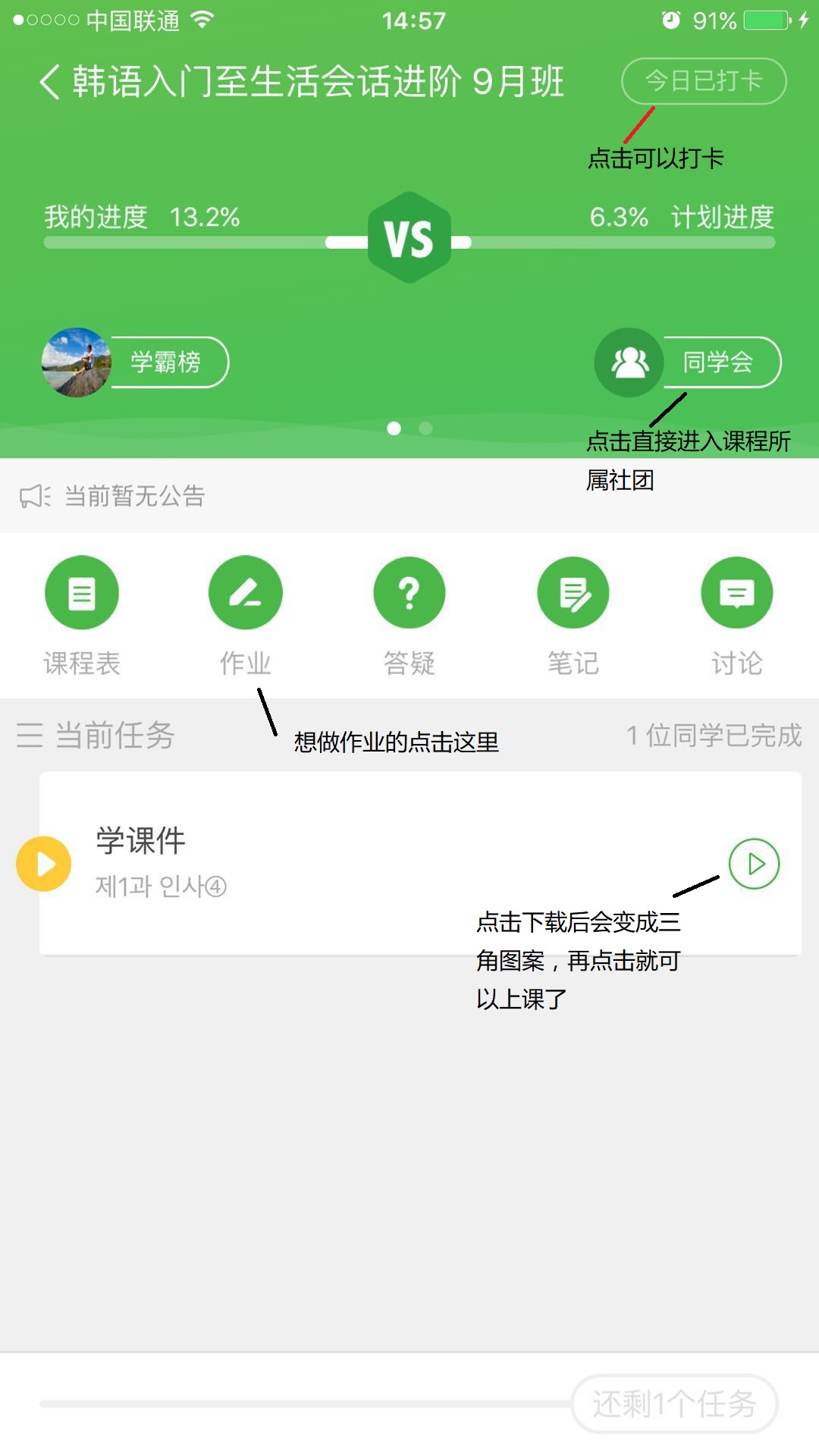Select the second banner page dot
The width and height of the screenshot is (819, 1456).
click(426, 428)
